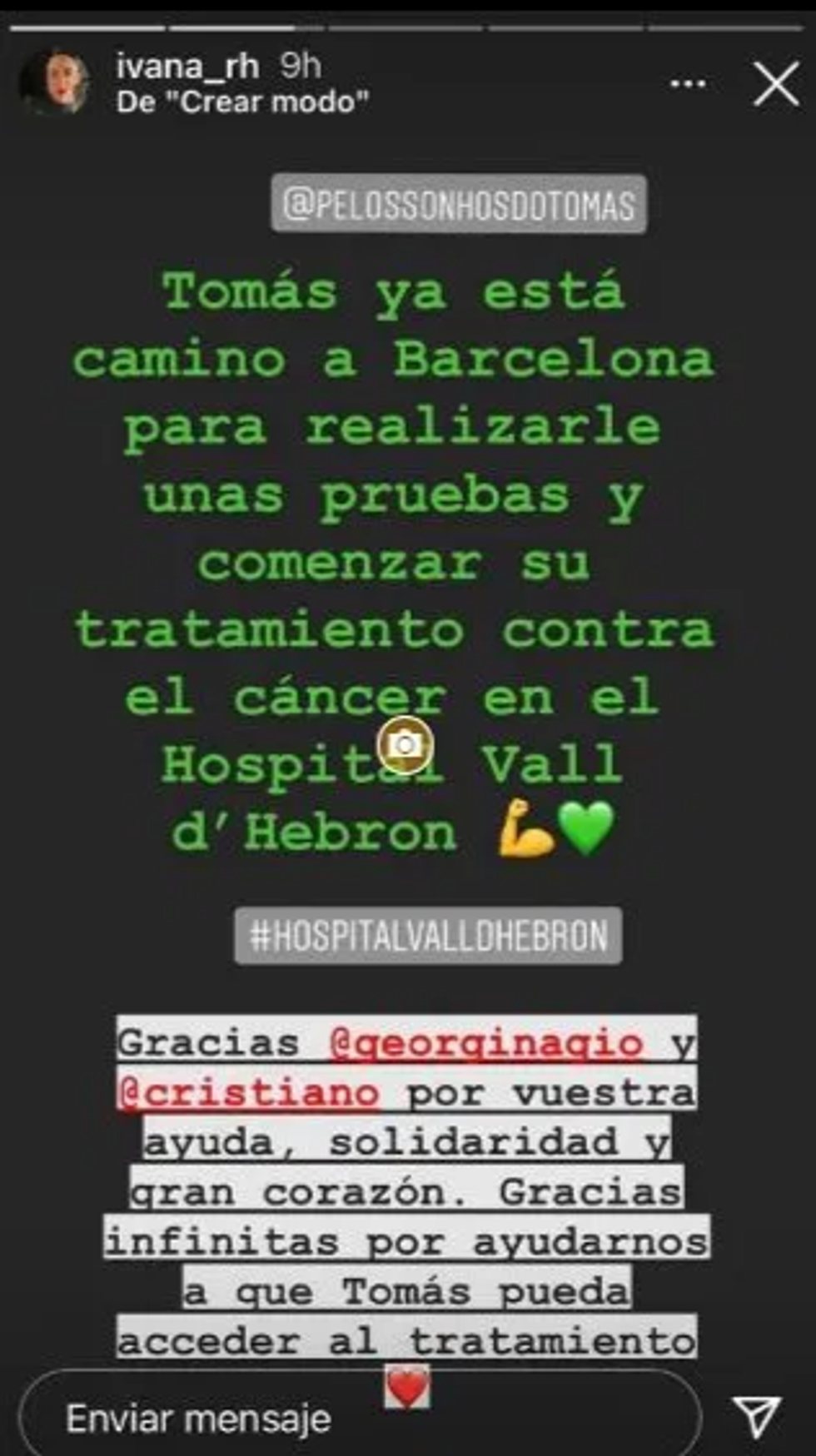Image resolution: width=816 pixels, height=1456 pixels.
Task: Open the #HOSPITALVALLDHEBRON hashtag sticker
Action: (428, 936)
